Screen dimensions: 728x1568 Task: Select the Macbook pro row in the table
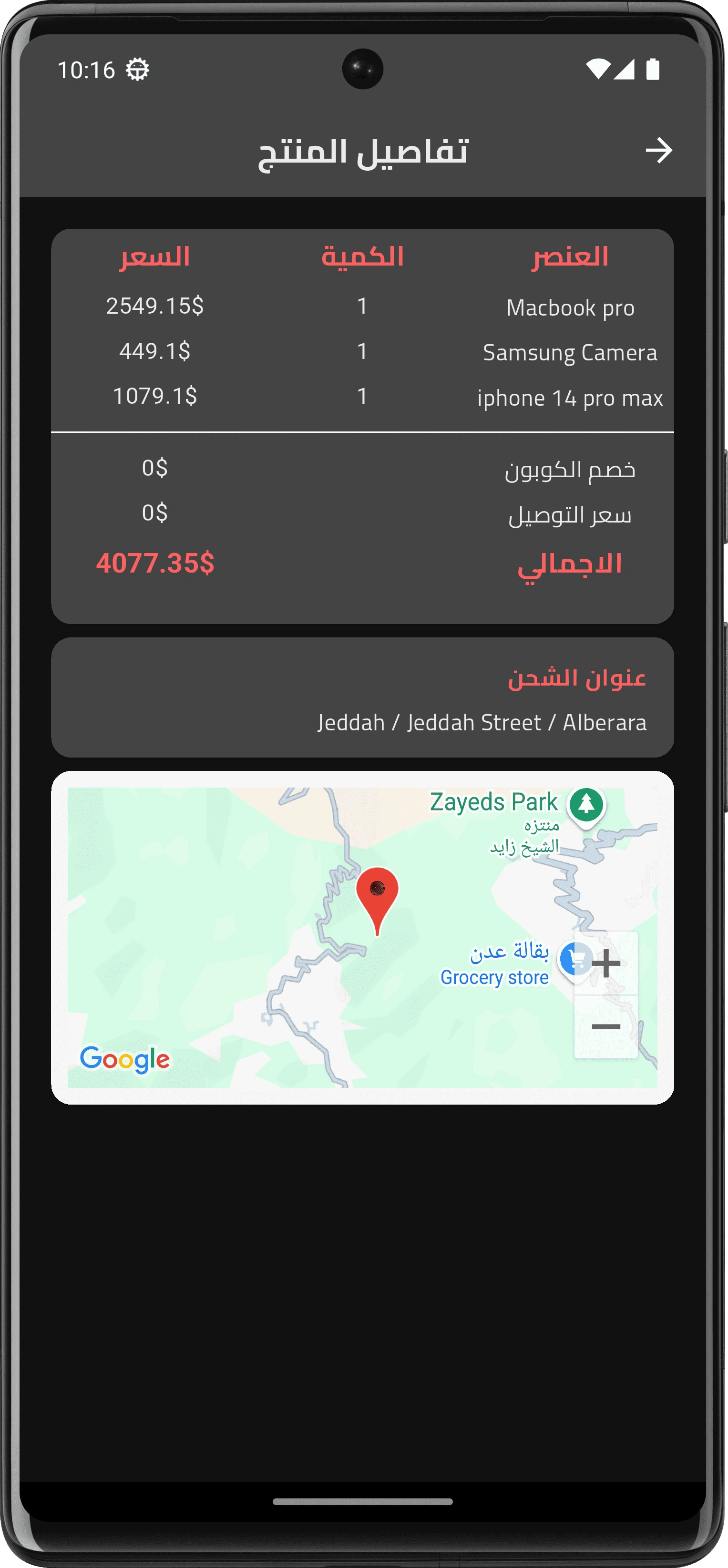(x=570, y=307)
